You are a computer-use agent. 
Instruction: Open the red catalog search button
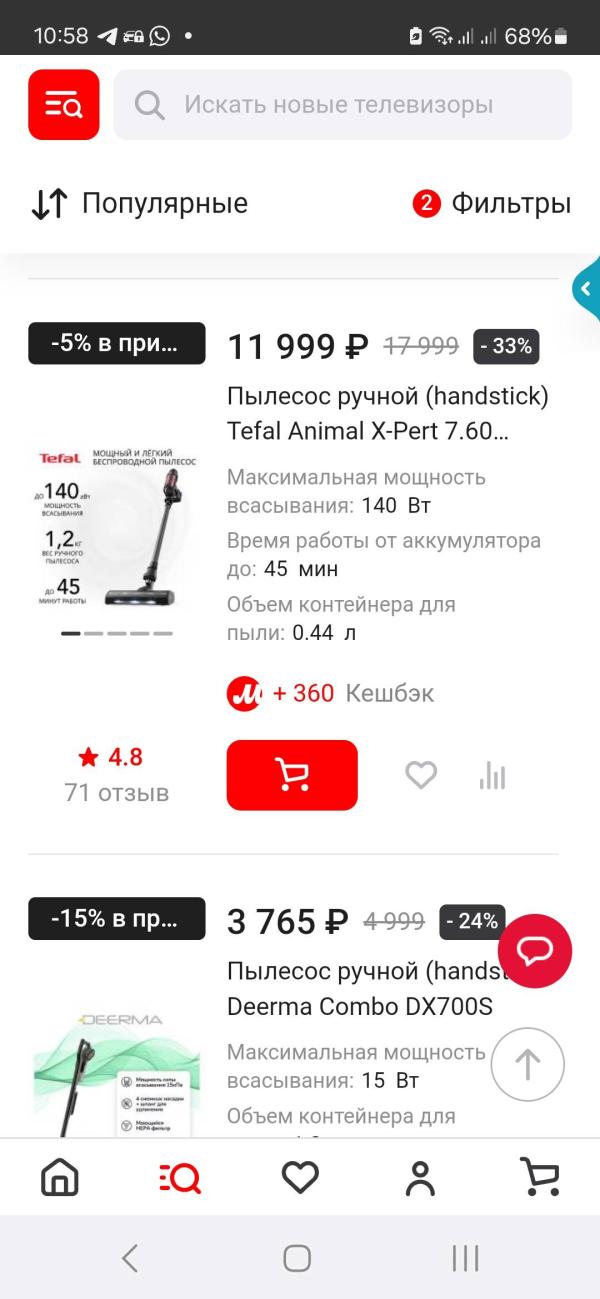[64, 105]
